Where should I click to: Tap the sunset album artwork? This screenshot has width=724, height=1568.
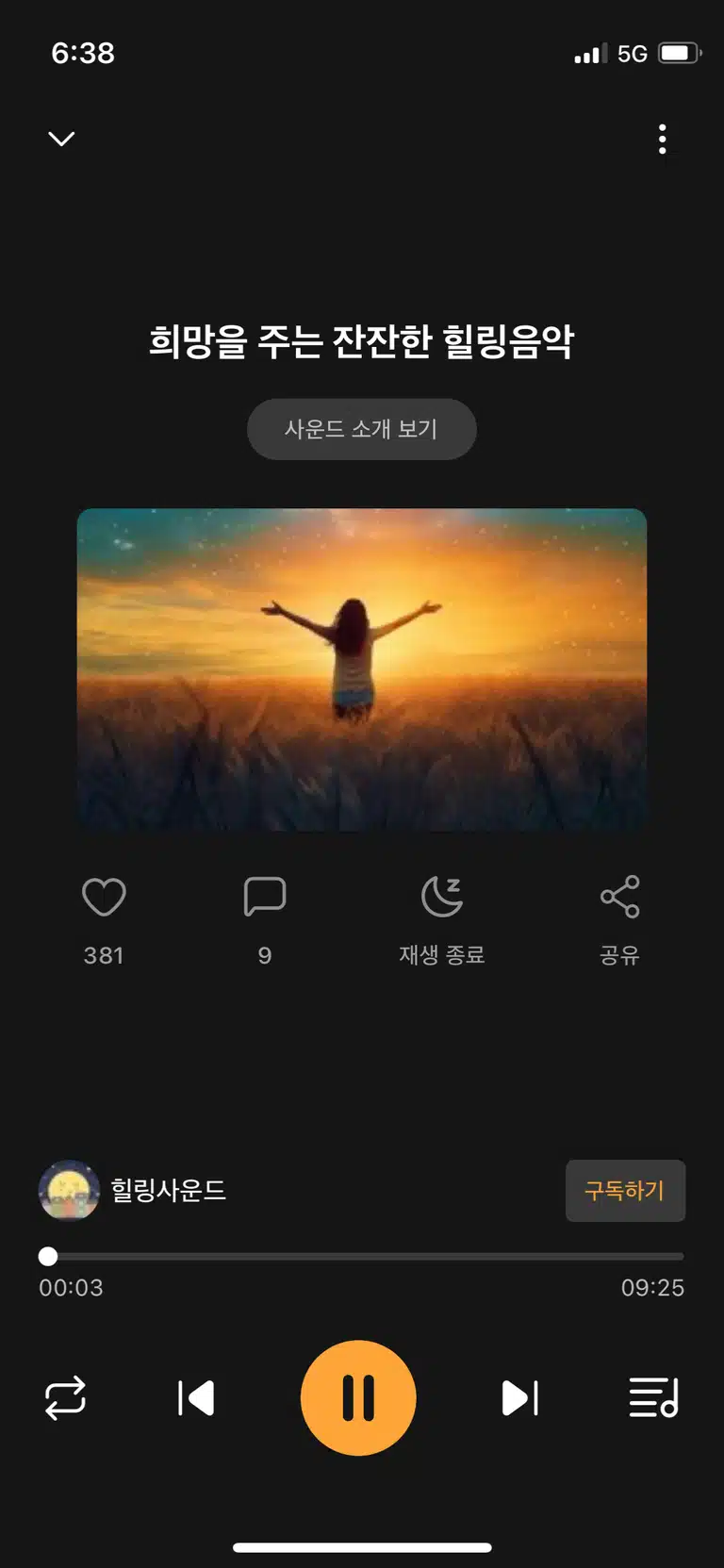pos(362,669)
